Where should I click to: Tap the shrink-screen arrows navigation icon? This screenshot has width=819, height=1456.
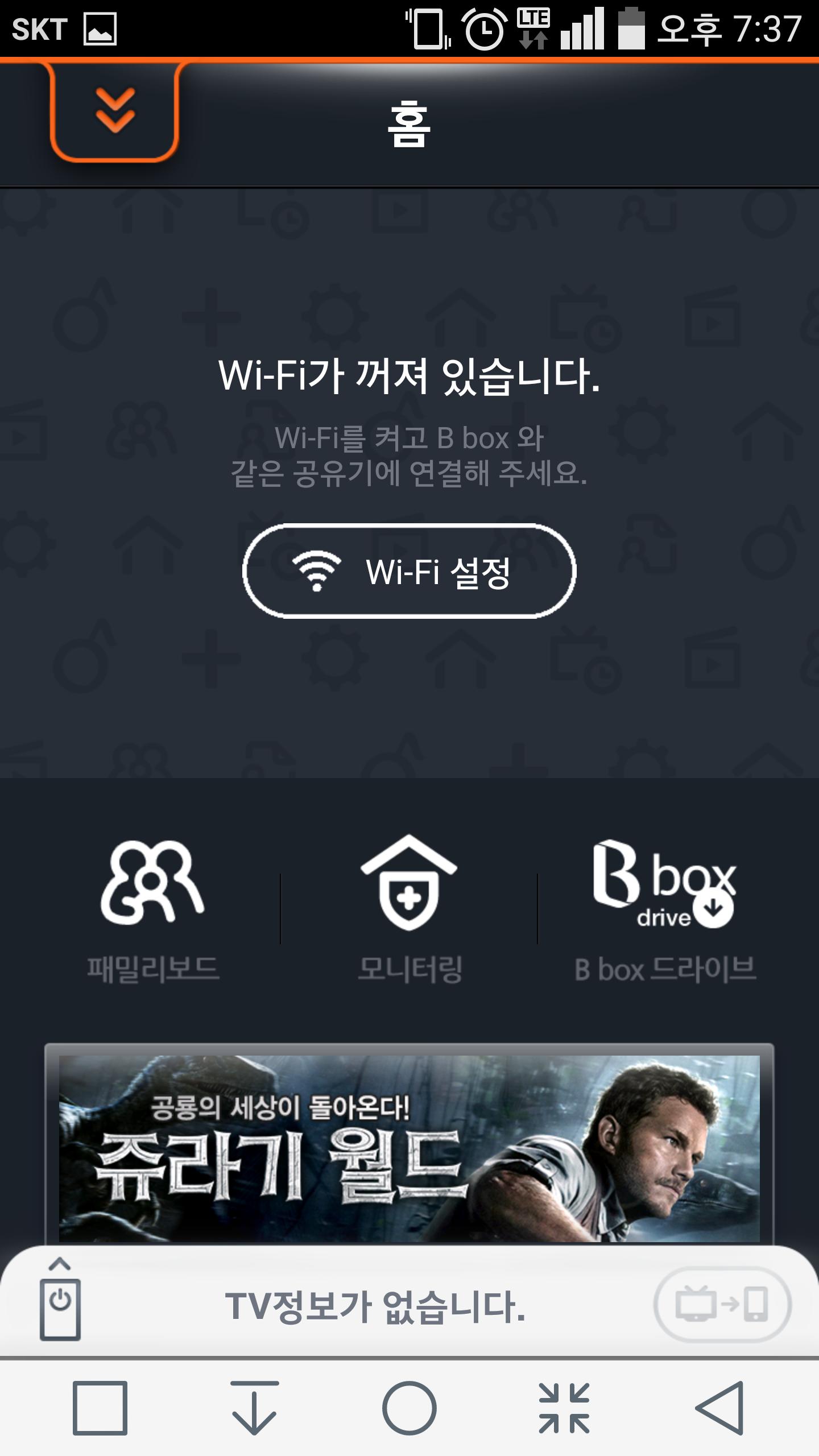coord(564,1408)
